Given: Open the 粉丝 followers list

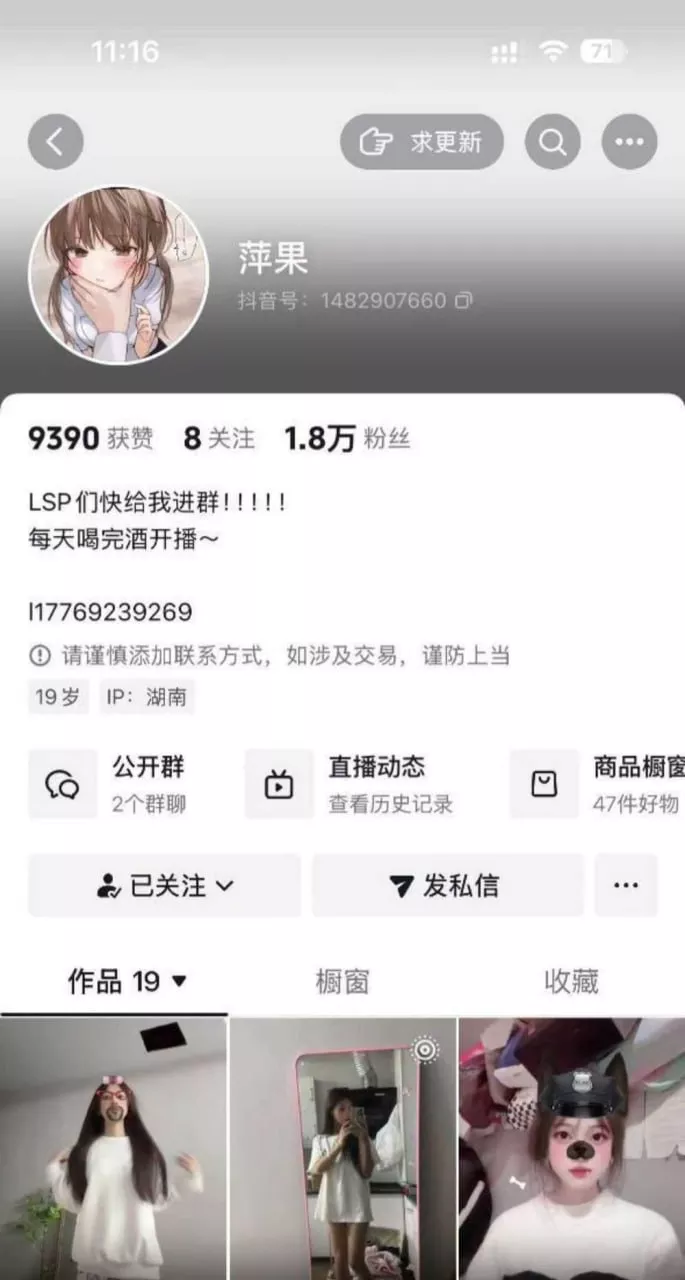Looking at the screenshot, I should (x=347, y=438).
